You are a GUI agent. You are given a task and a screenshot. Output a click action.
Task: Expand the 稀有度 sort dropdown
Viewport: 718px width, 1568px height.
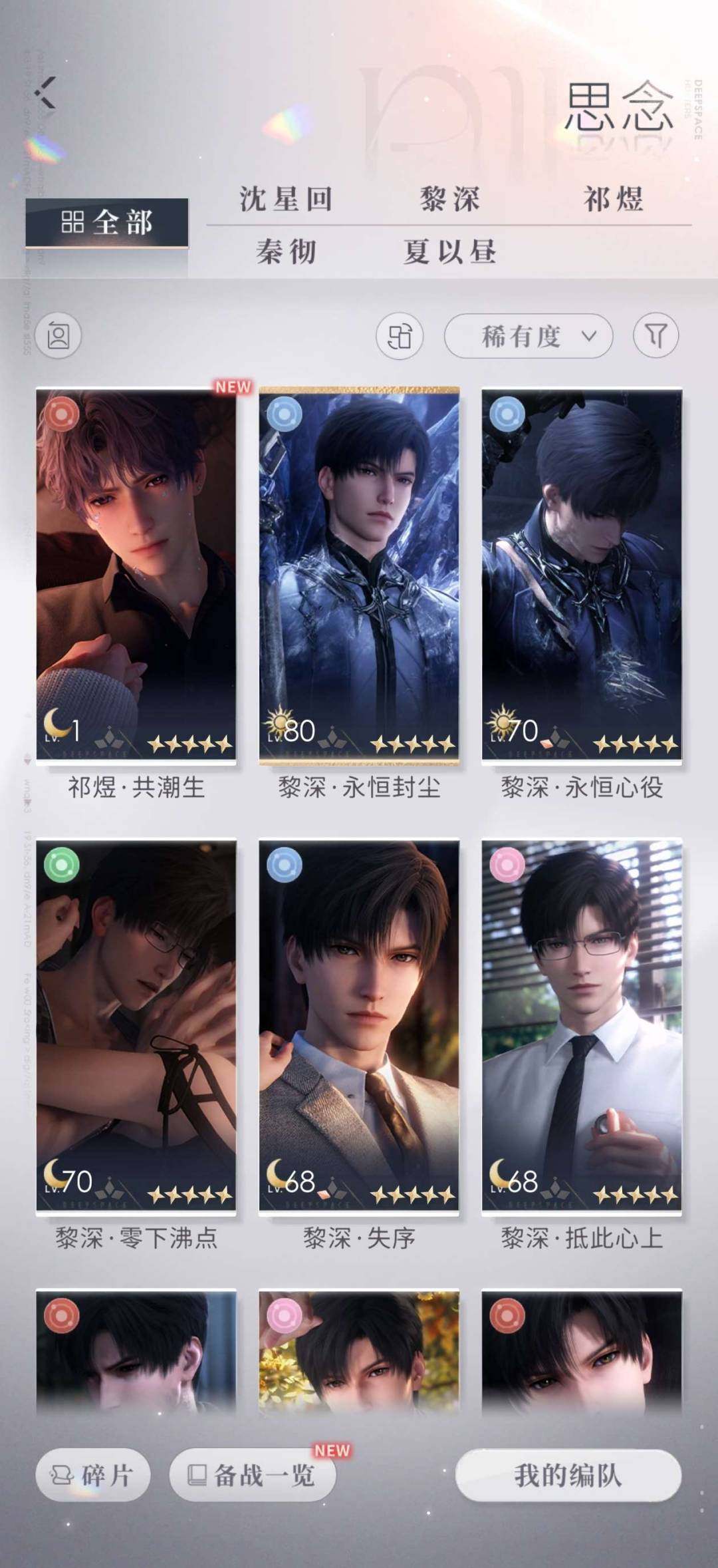[x=528, y=336]
